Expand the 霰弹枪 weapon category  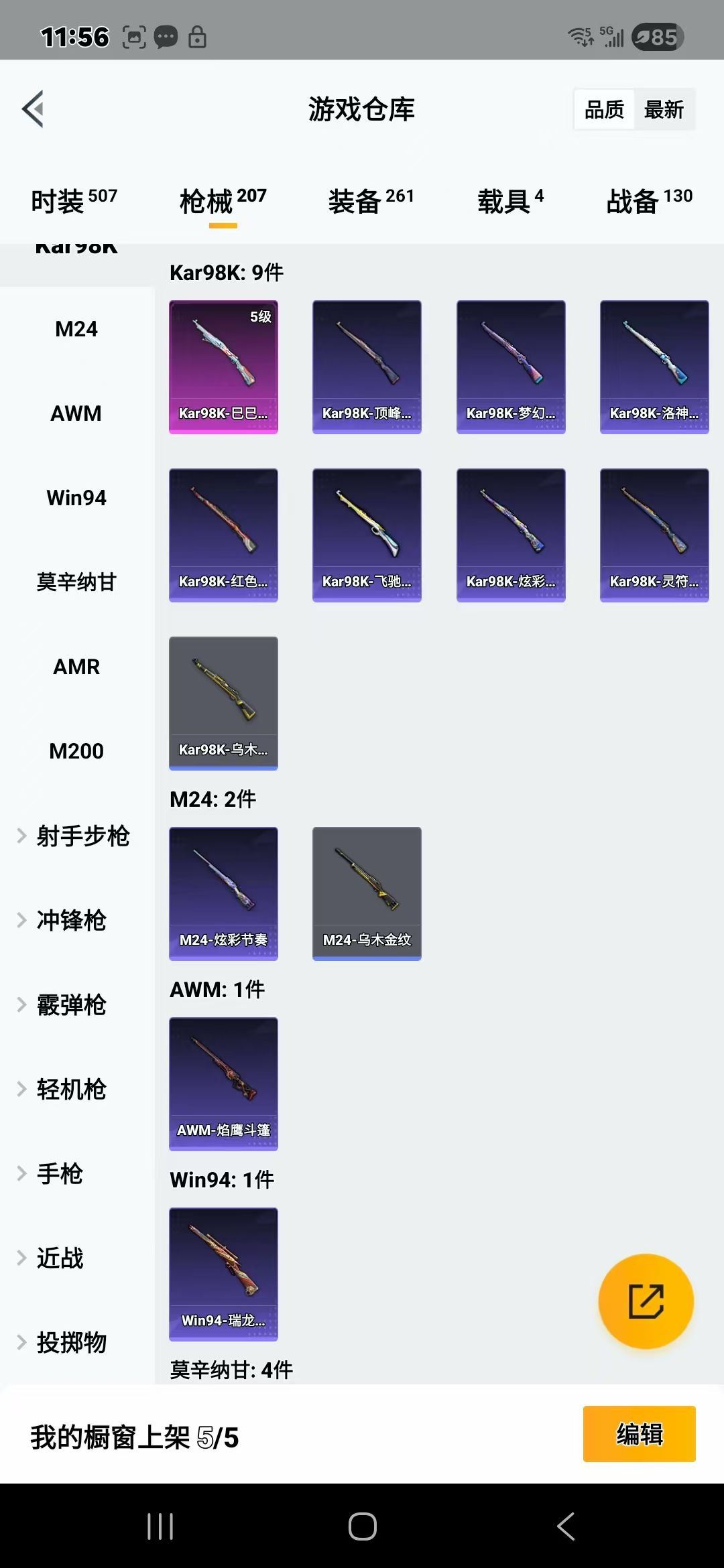(x=71, y=1004)
